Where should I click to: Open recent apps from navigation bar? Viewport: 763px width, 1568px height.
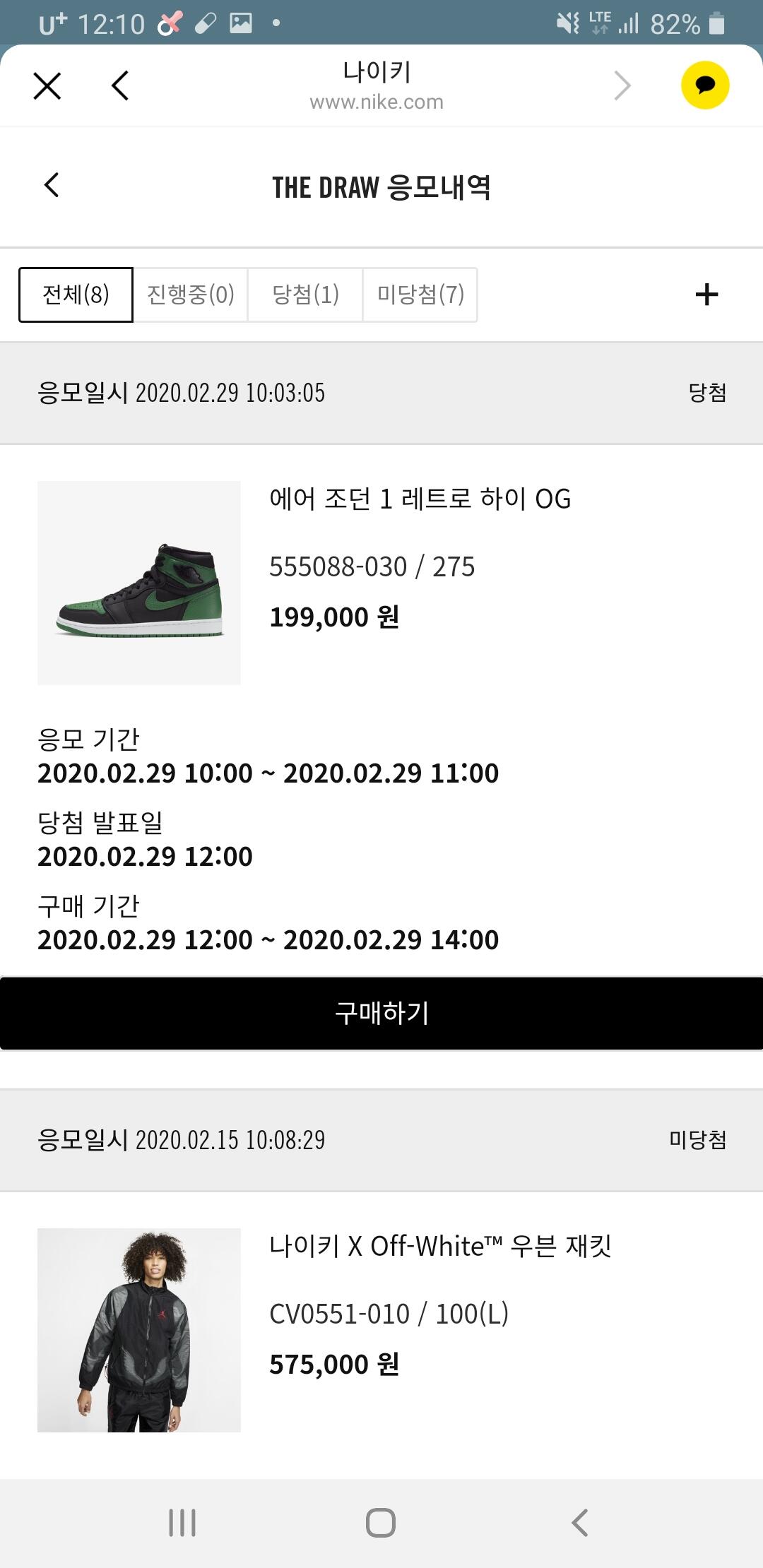[x=182, y=1523]
